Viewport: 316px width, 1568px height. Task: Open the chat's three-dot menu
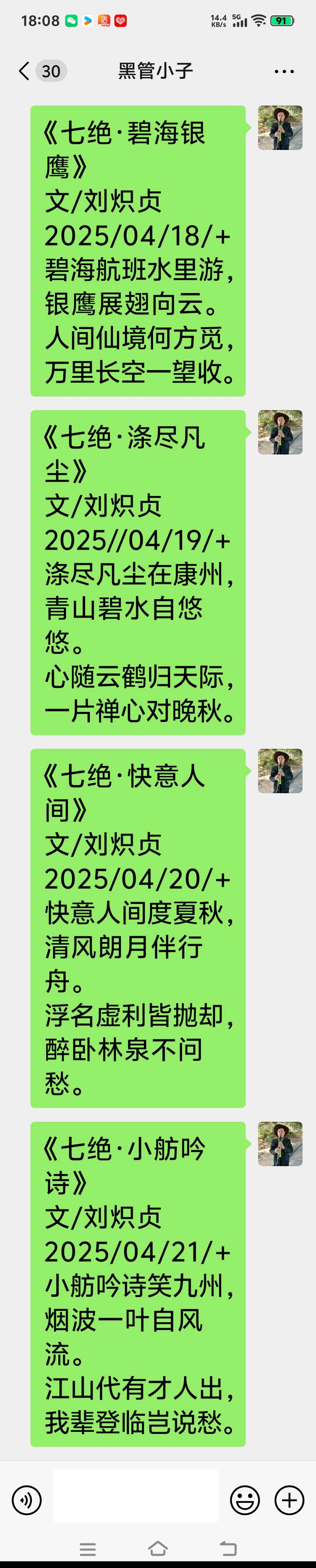284,71
